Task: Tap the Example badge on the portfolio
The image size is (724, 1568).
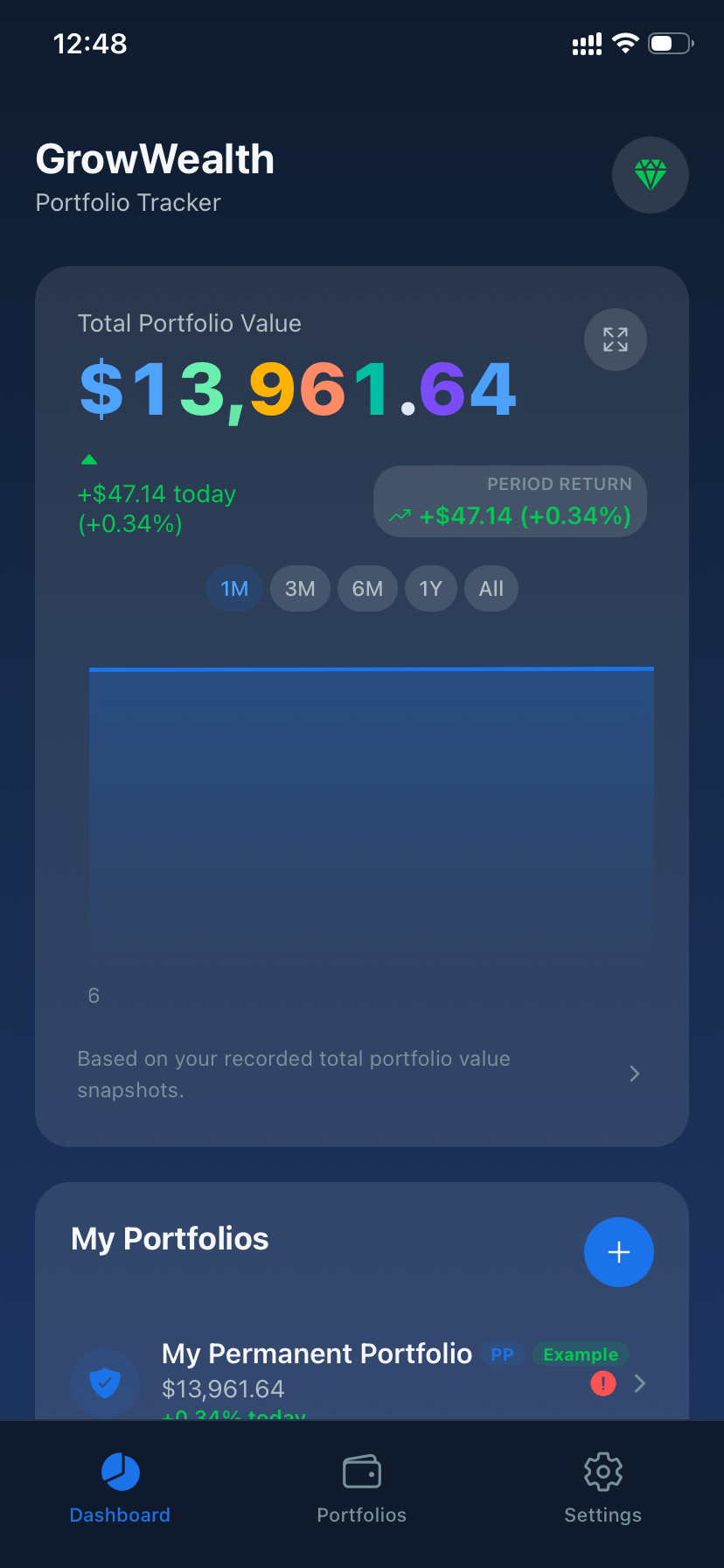Action: tap(581, 1354)
